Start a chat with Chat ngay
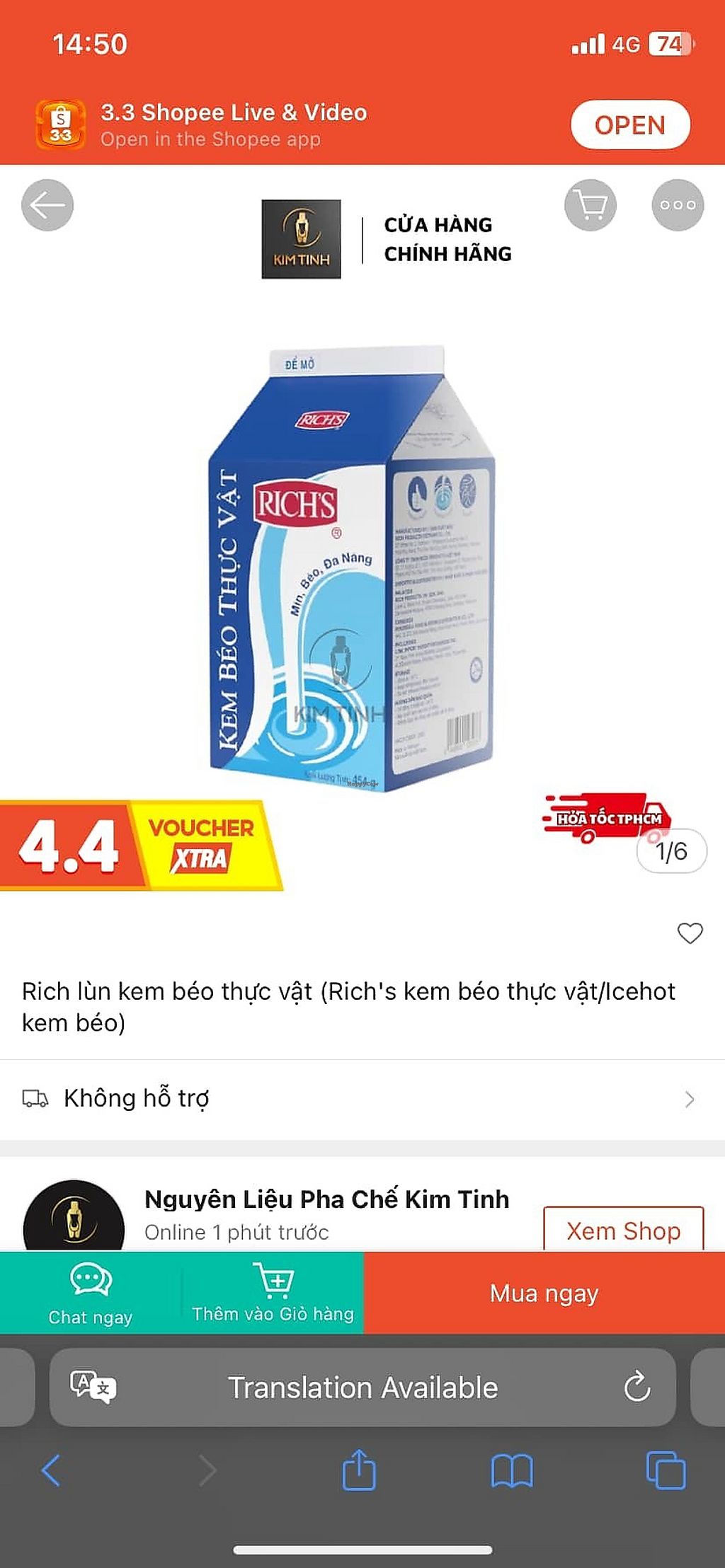Image resolution: width=725 pixels, height=1568 pixels. pyautogui.click(x=91, y=1293)
